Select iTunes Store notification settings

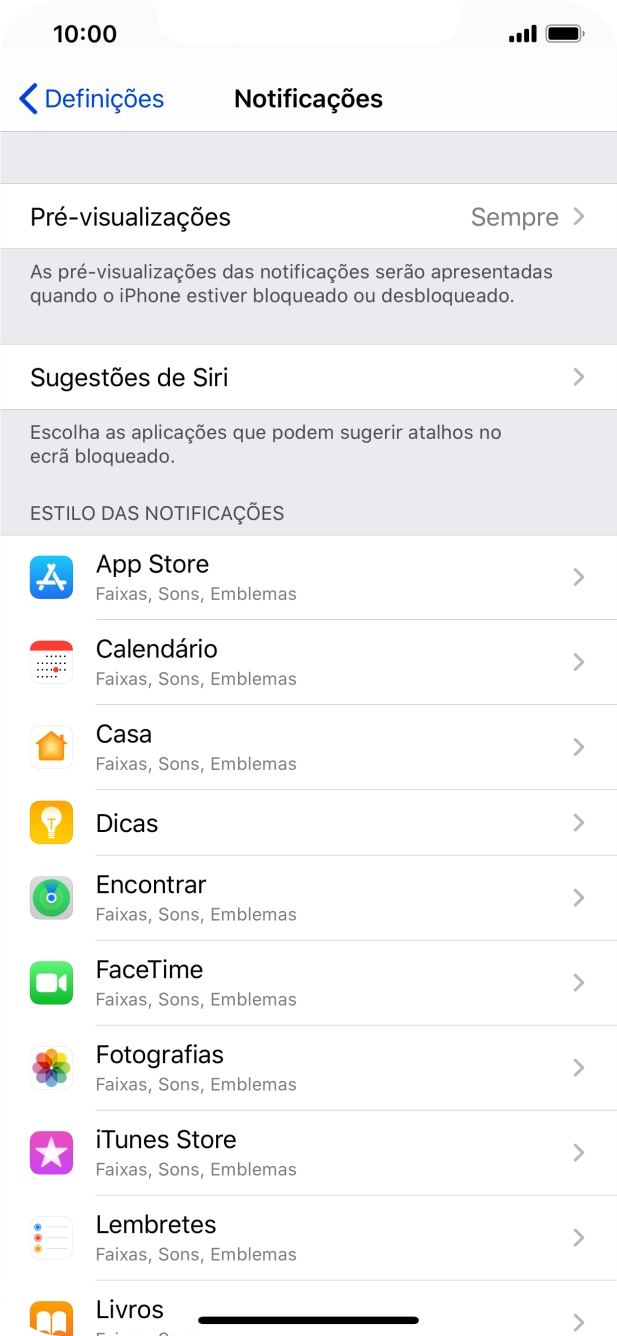tap(308, 1153)
